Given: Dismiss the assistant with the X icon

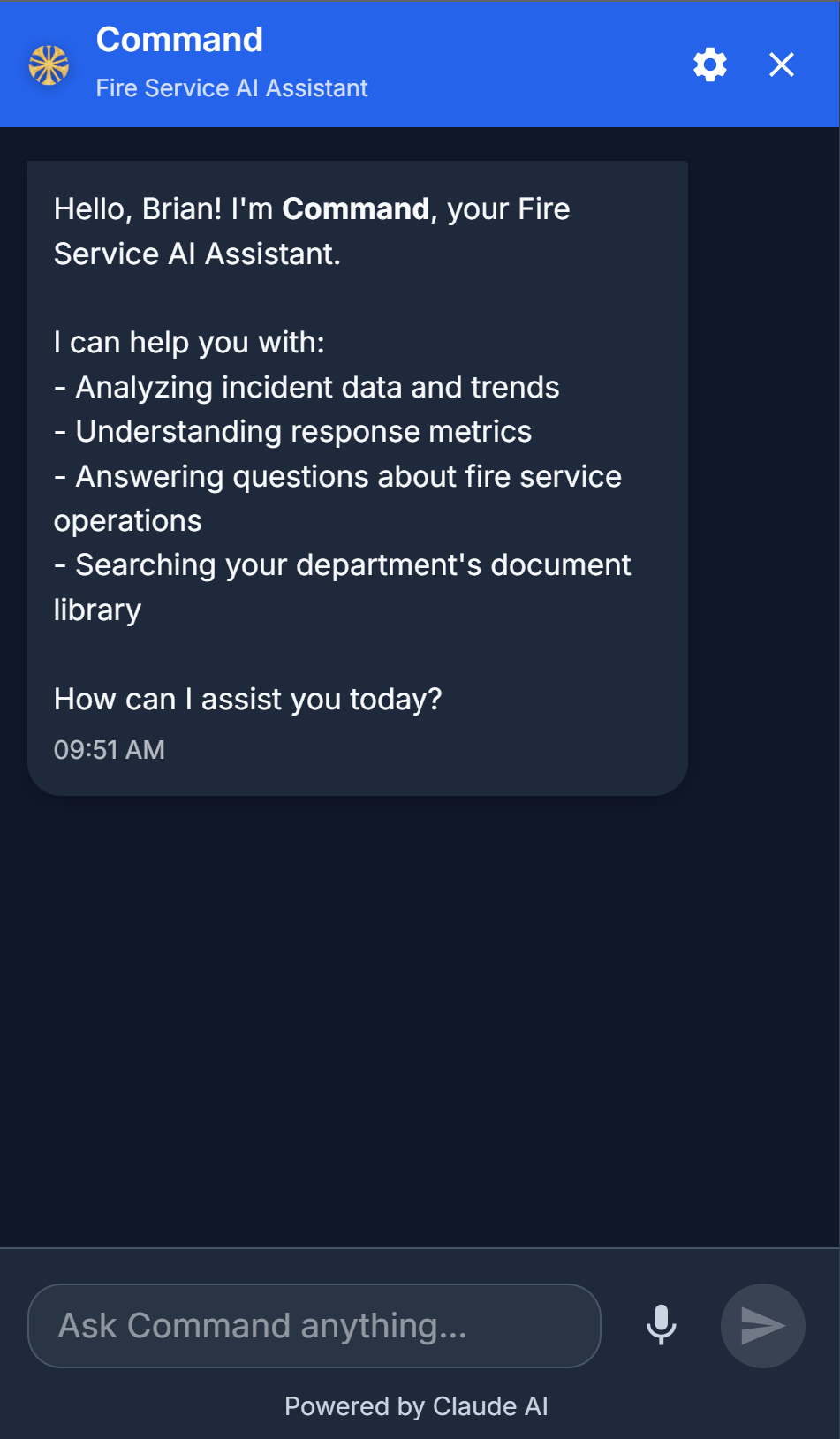Looking at the screenshot, I should [x=782, y=64].
